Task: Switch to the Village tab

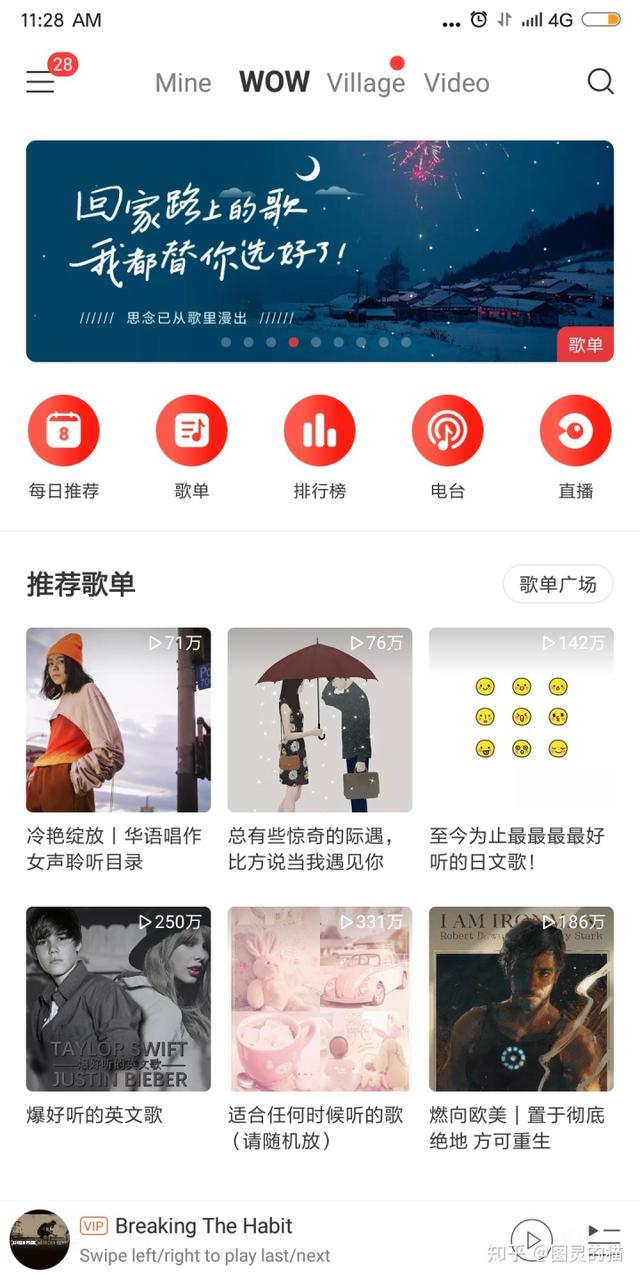Action: (x=365, y=83)
